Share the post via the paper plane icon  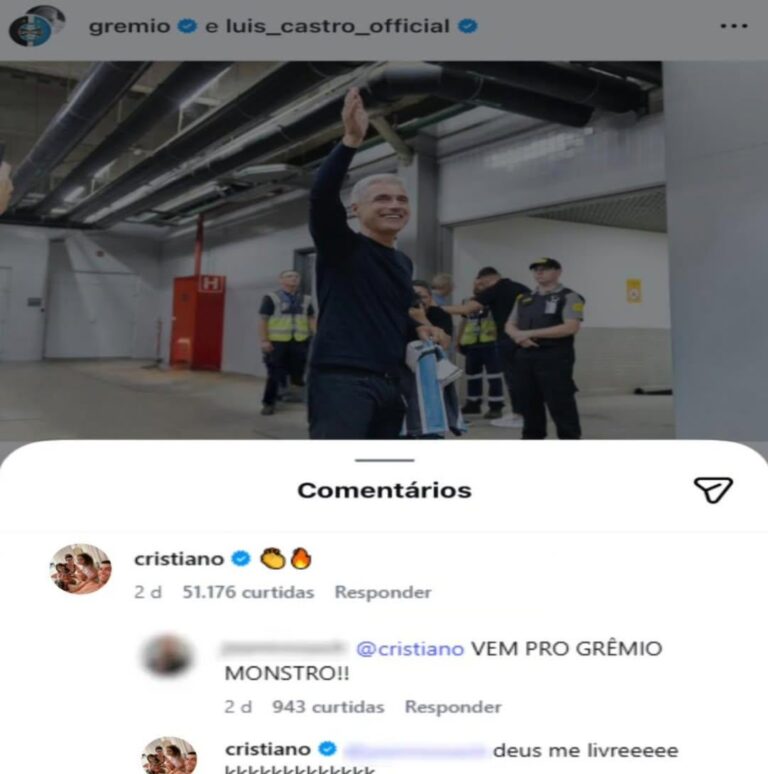coord(713,489)
